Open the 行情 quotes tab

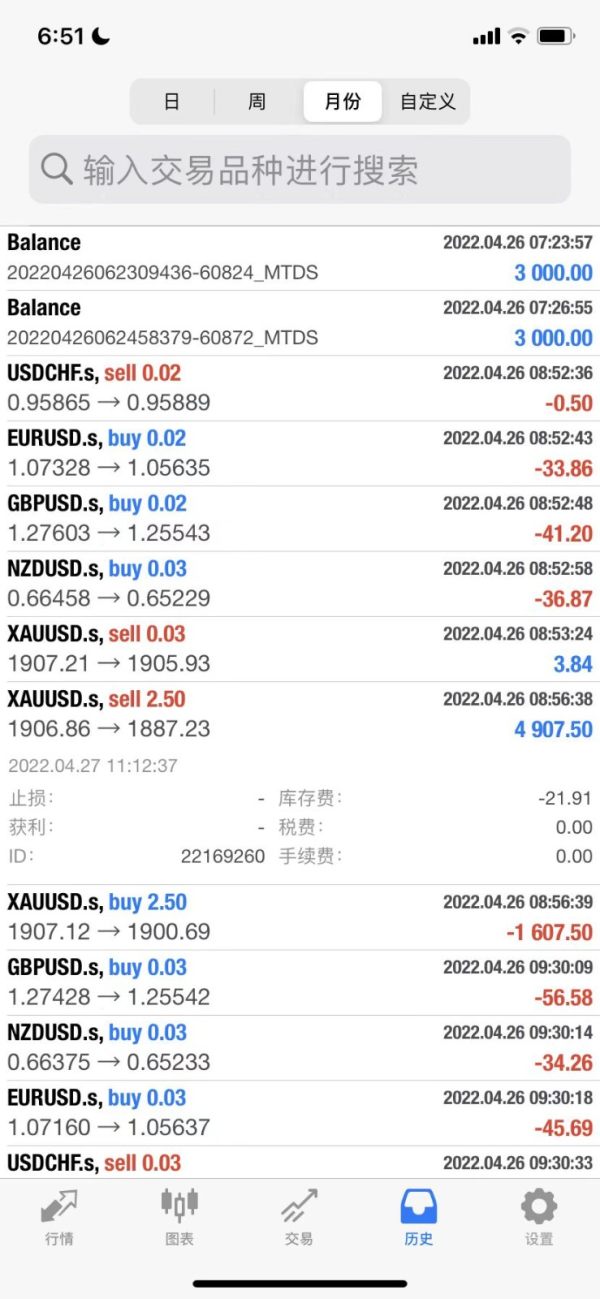pyautogui.click(x=59, y=1218)
